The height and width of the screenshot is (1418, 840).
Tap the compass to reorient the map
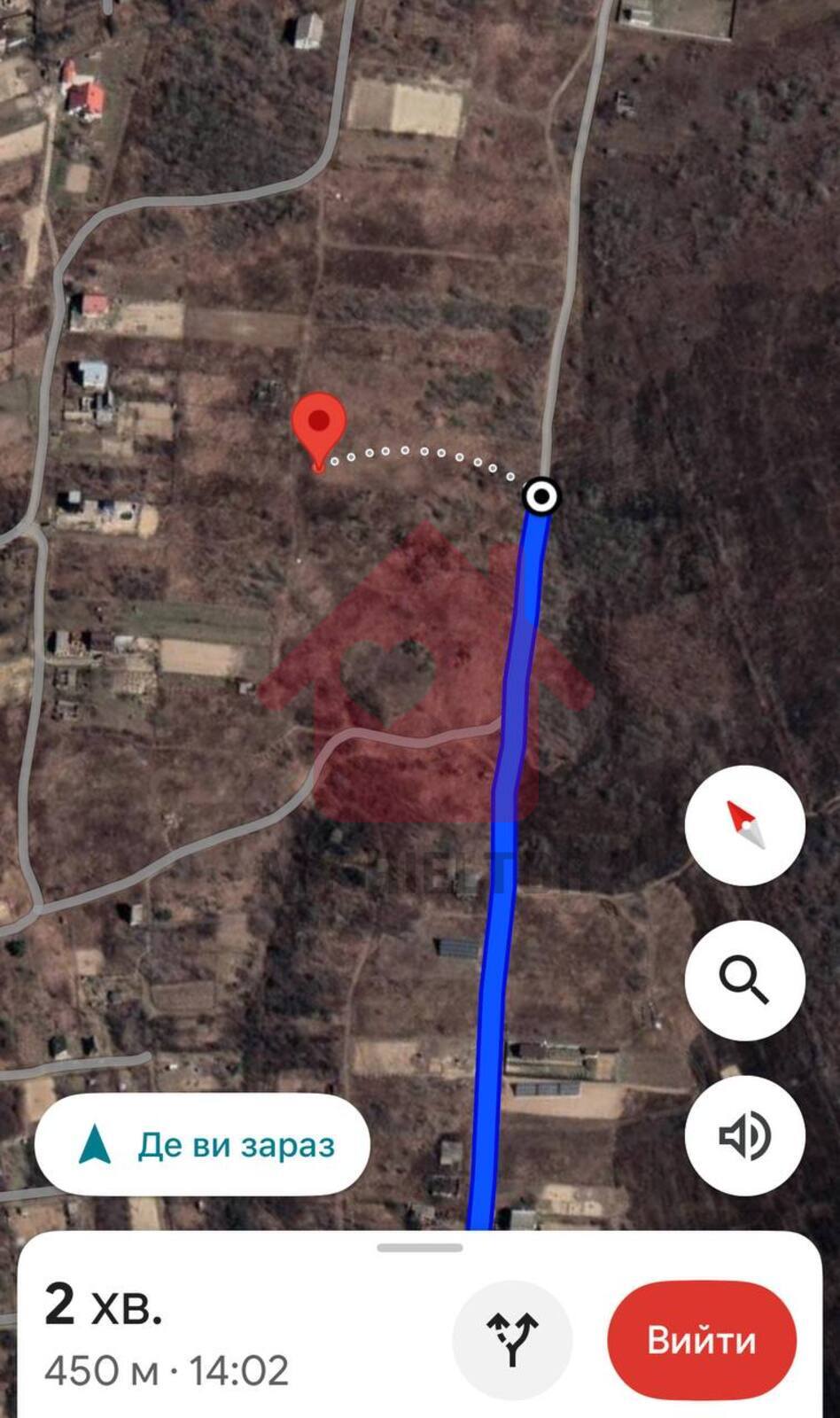[744, 825]
